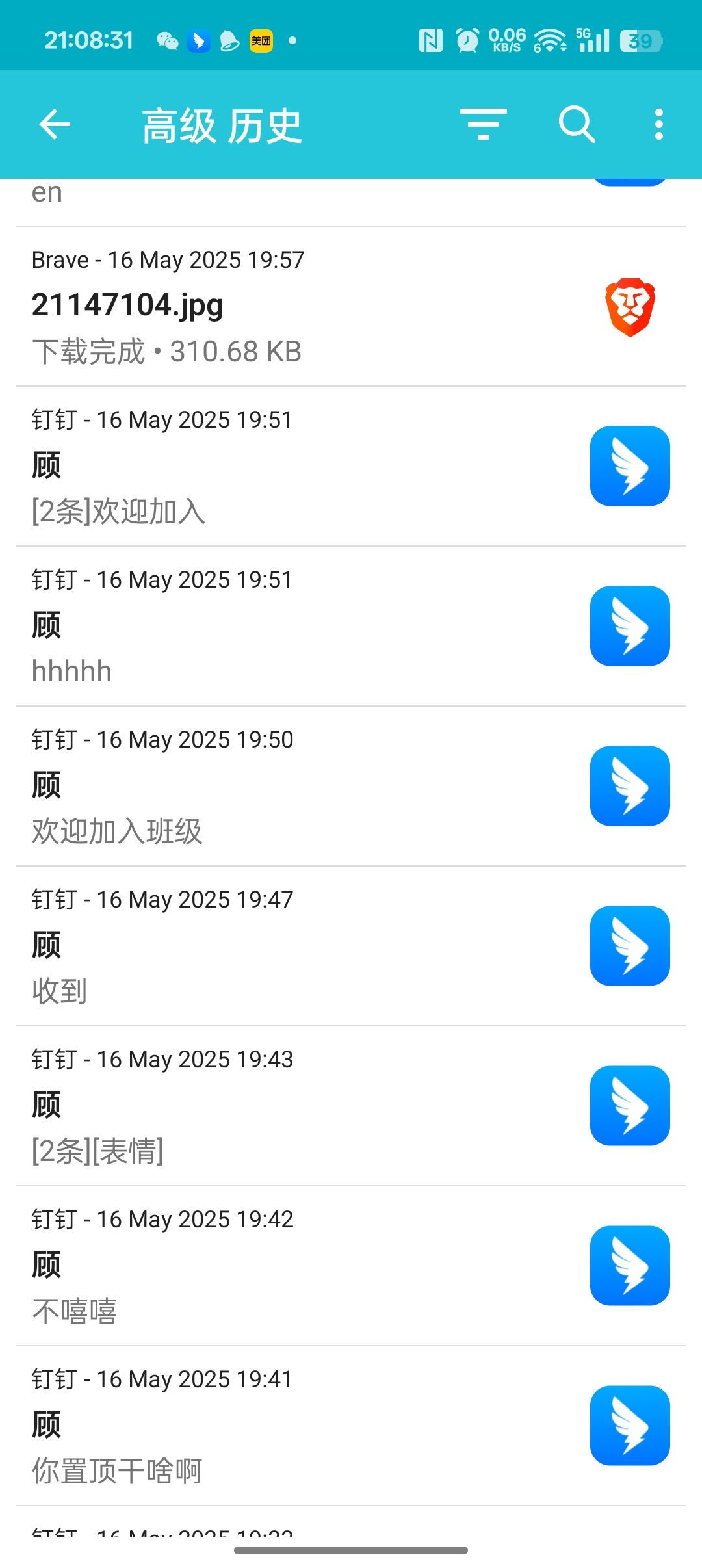
Task: Open the filter options
Action: pos(483,124)
